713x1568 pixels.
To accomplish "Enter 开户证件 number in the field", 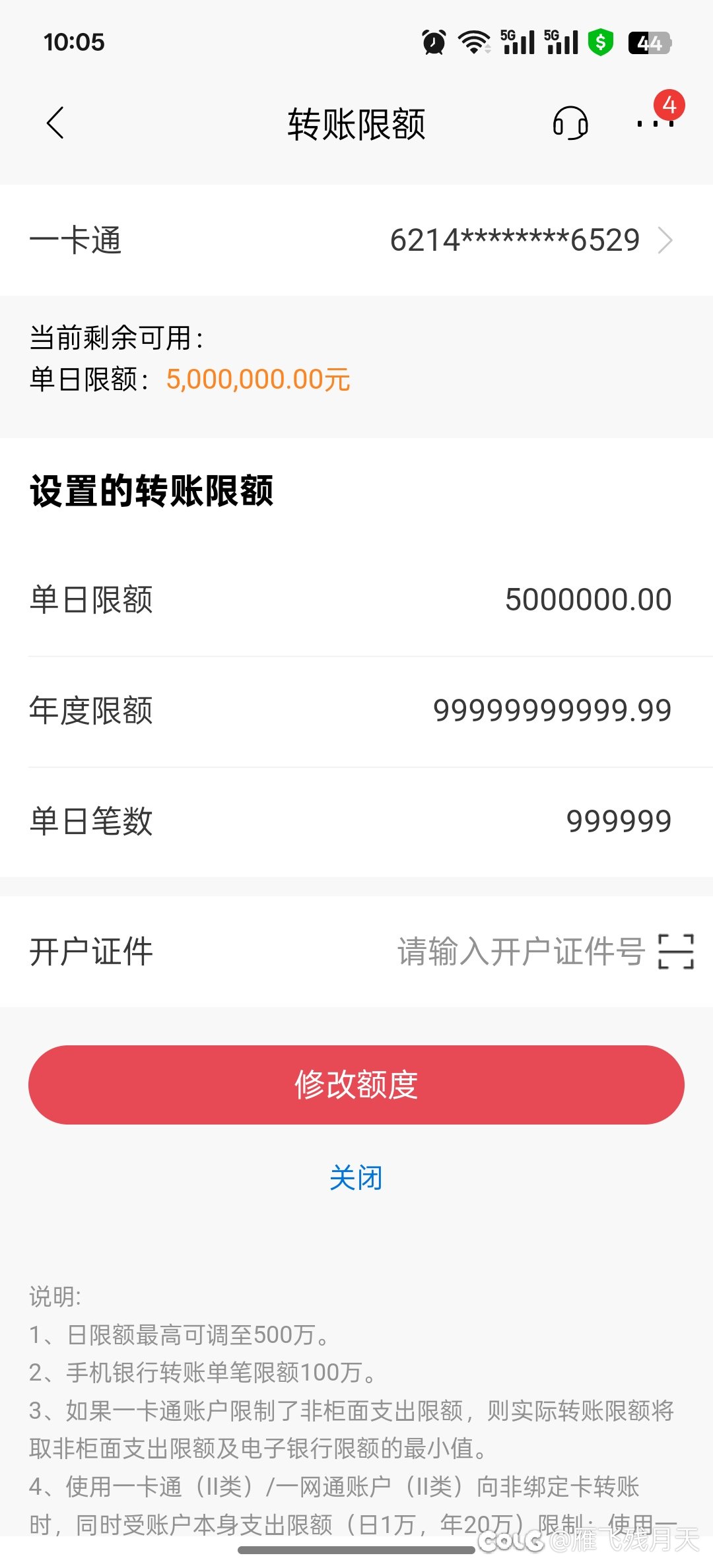I will (520, 952).
